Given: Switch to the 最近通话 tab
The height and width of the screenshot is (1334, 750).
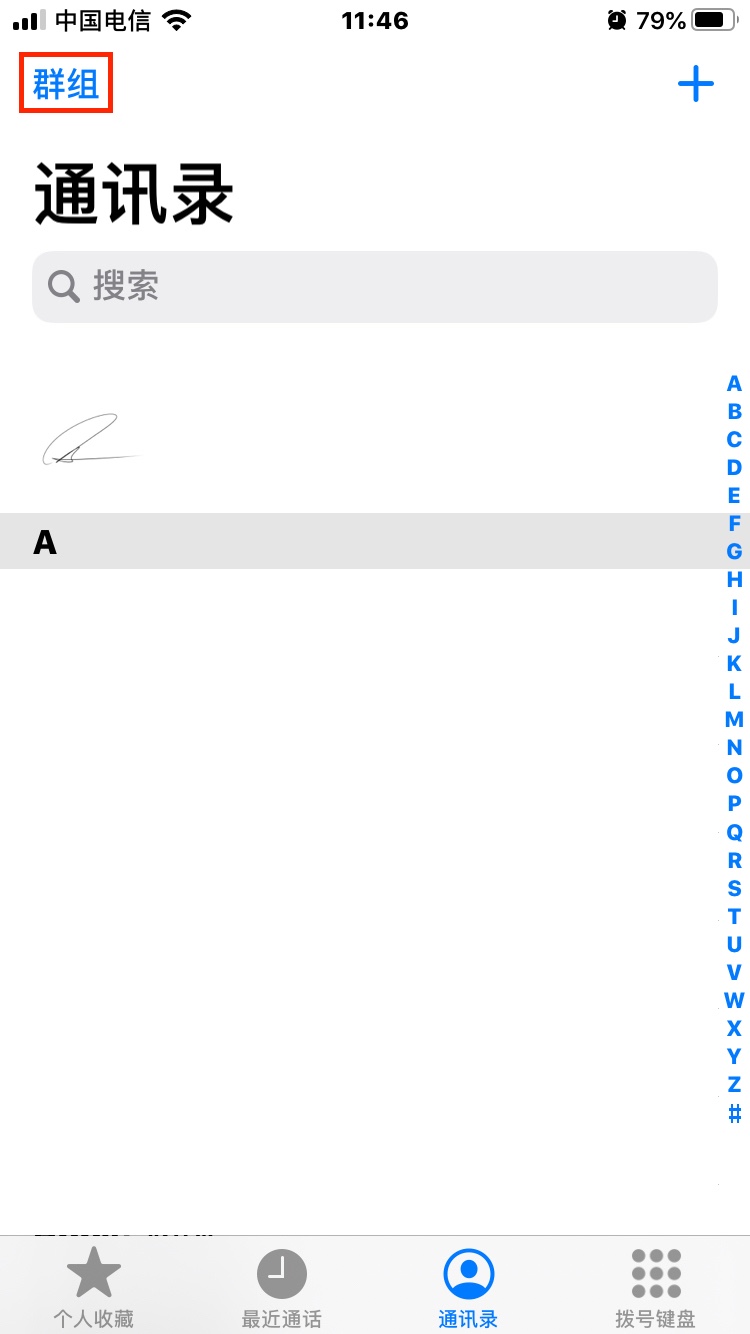Looking at the screenshot, I should coord(281,1287).
